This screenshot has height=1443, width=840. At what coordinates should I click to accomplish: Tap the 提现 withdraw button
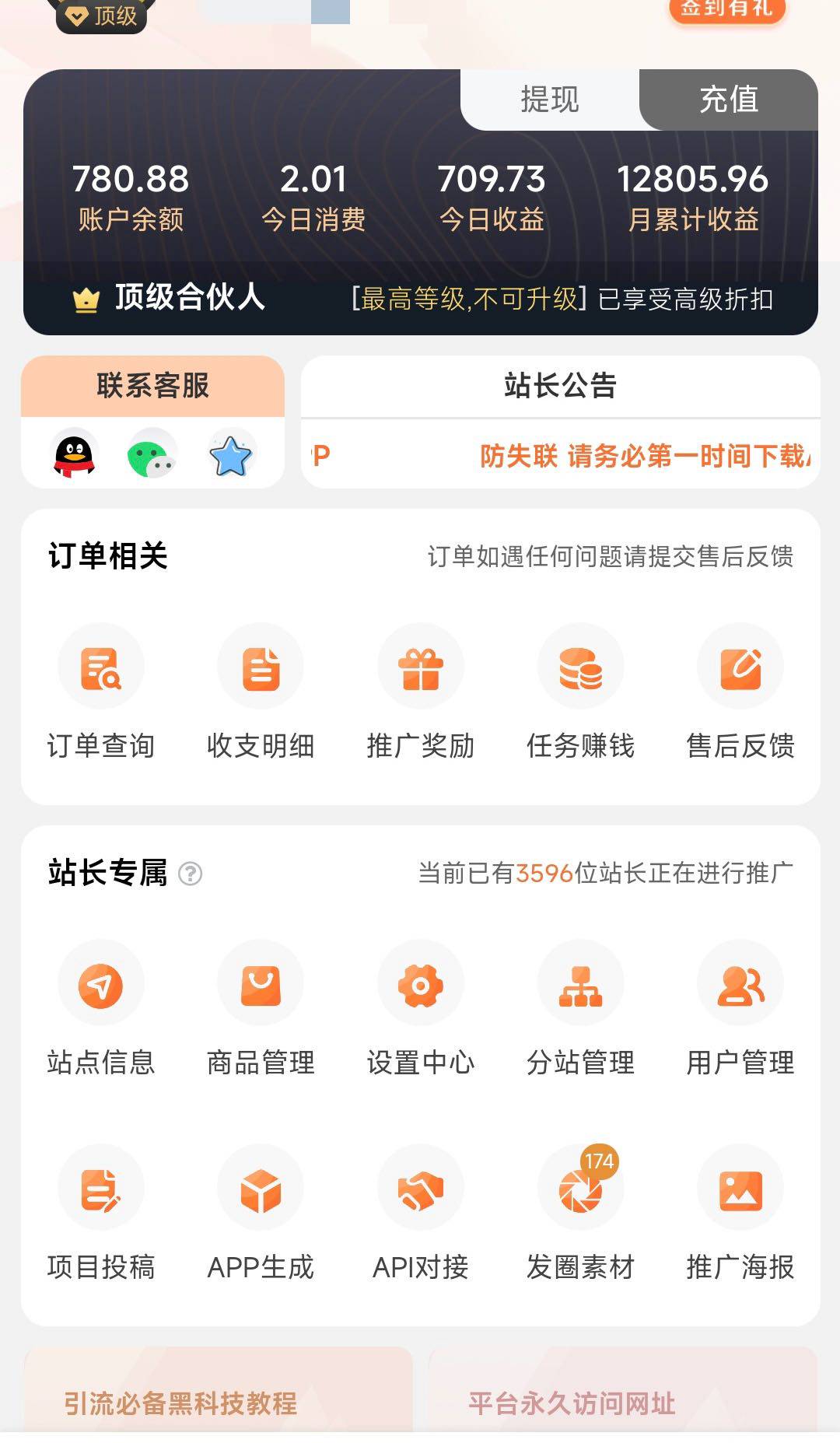point(549,100)
